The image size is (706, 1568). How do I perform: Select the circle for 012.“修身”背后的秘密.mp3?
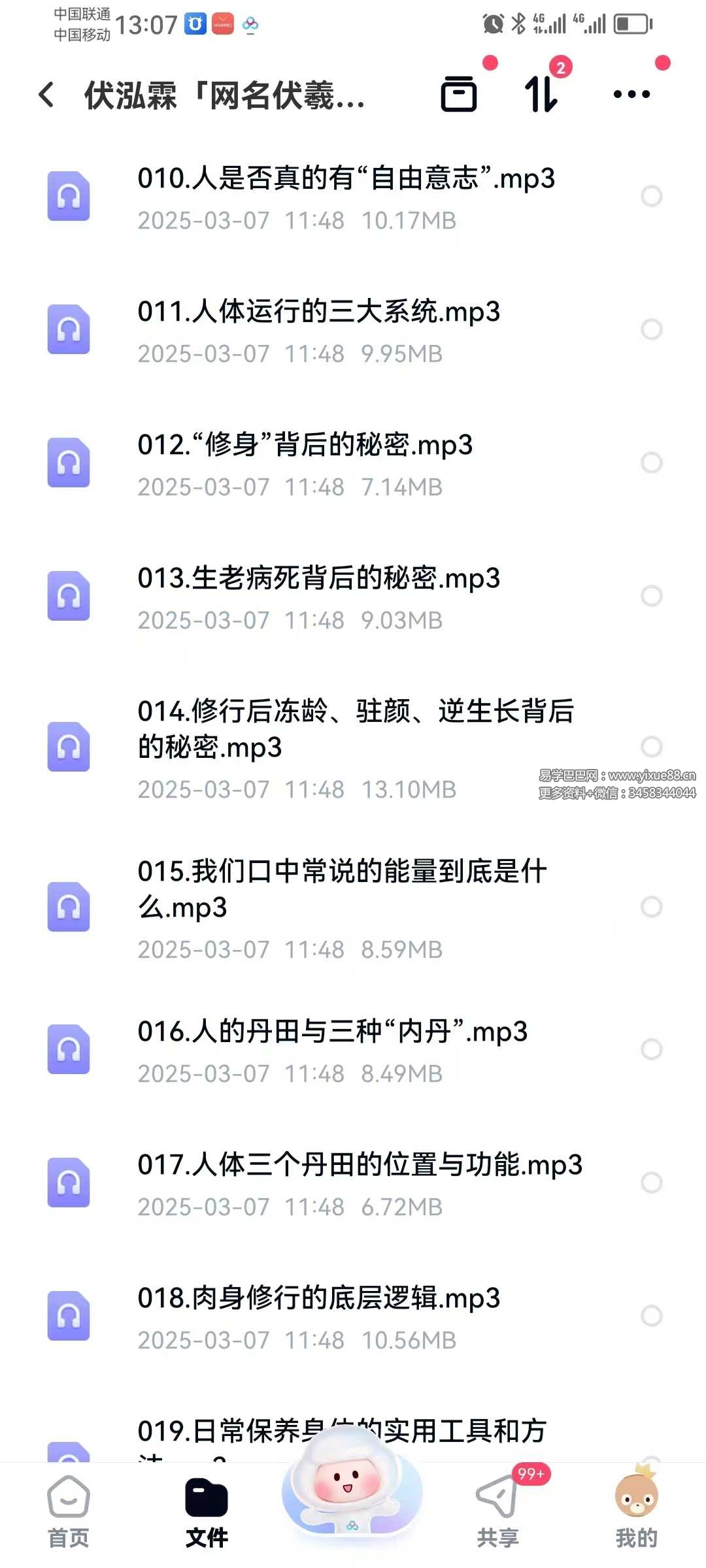[652, 463]
